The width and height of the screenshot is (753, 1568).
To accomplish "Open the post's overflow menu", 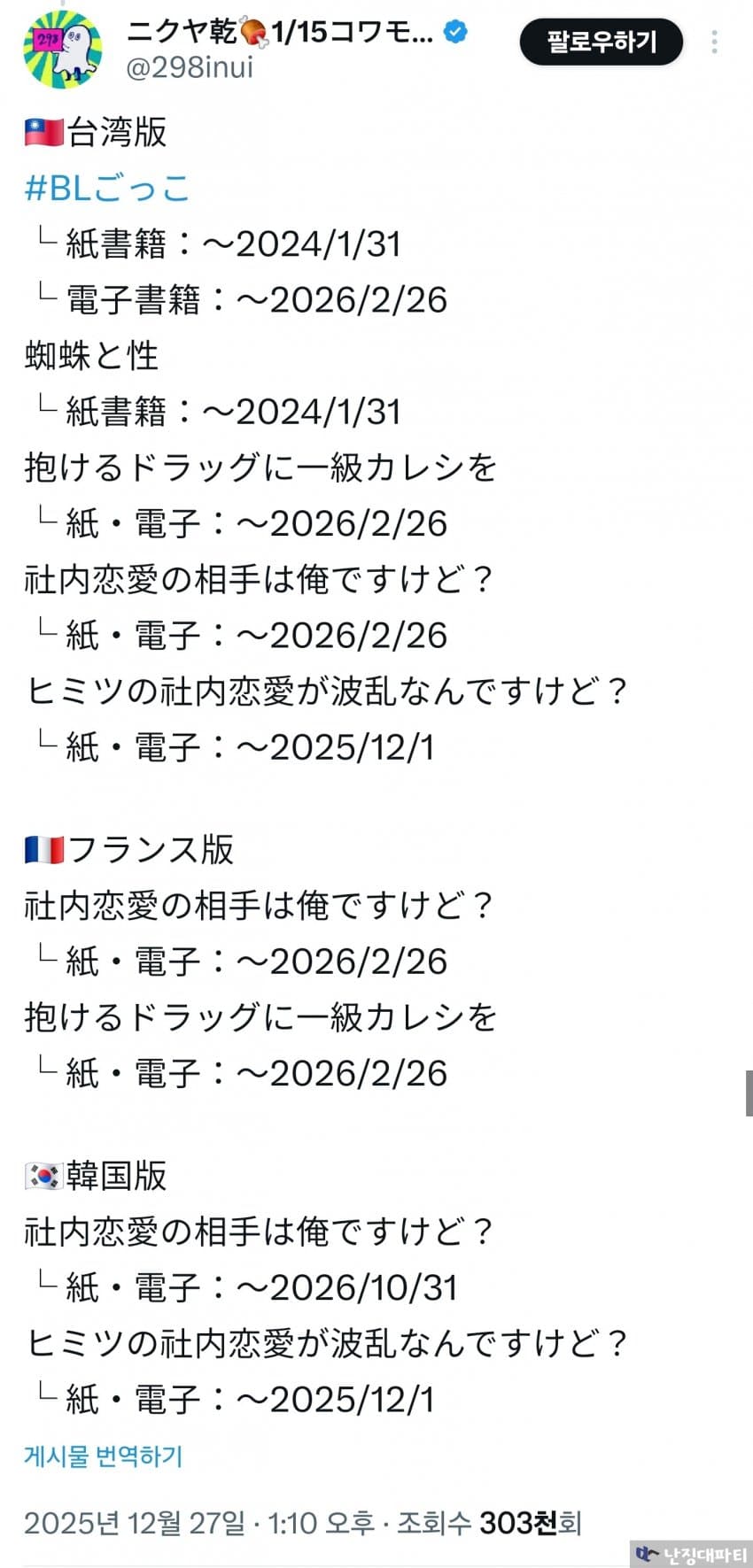I will pos(714,42).
